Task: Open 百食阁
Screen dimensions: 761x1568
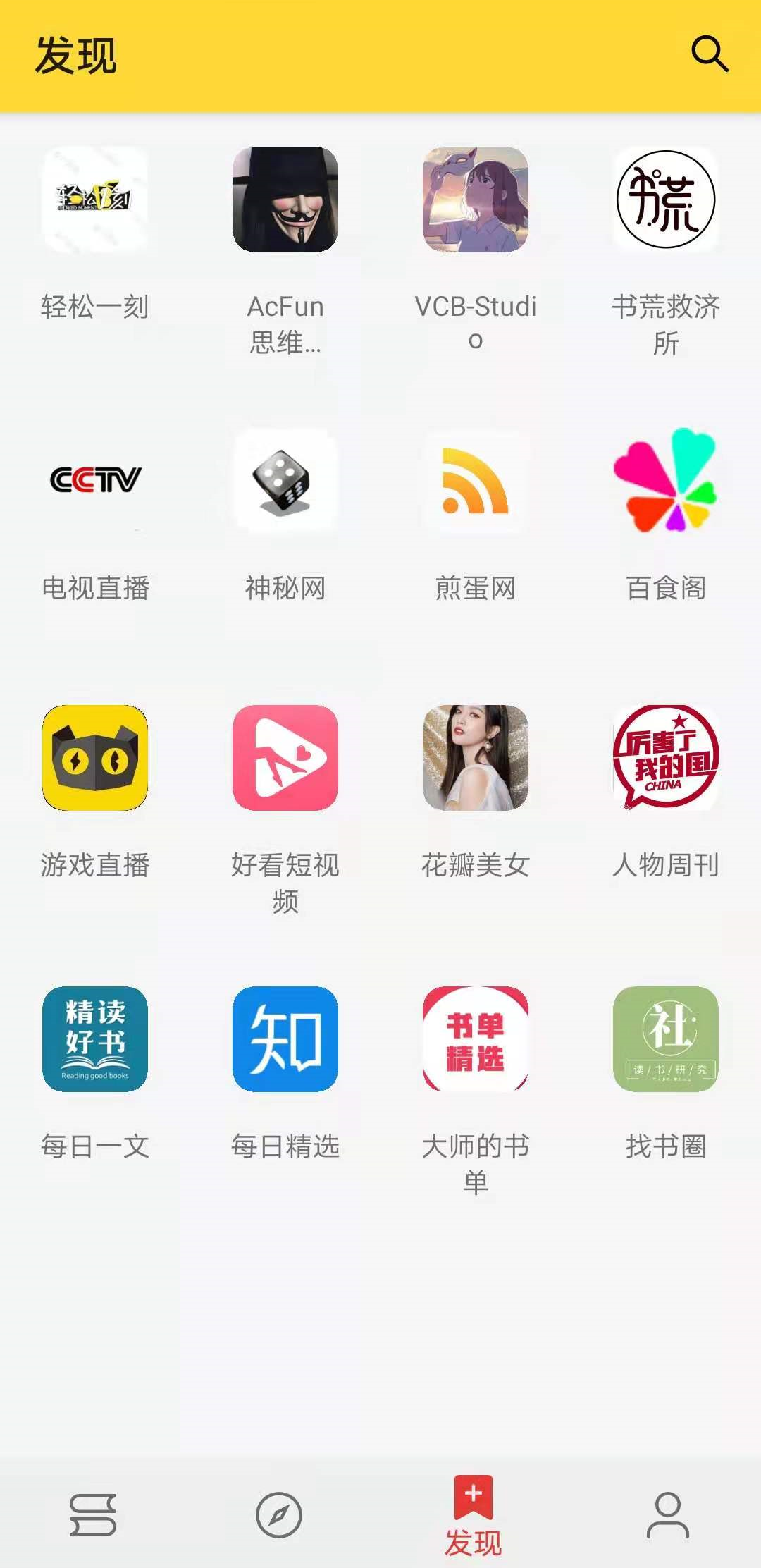Action: point(666,481)
